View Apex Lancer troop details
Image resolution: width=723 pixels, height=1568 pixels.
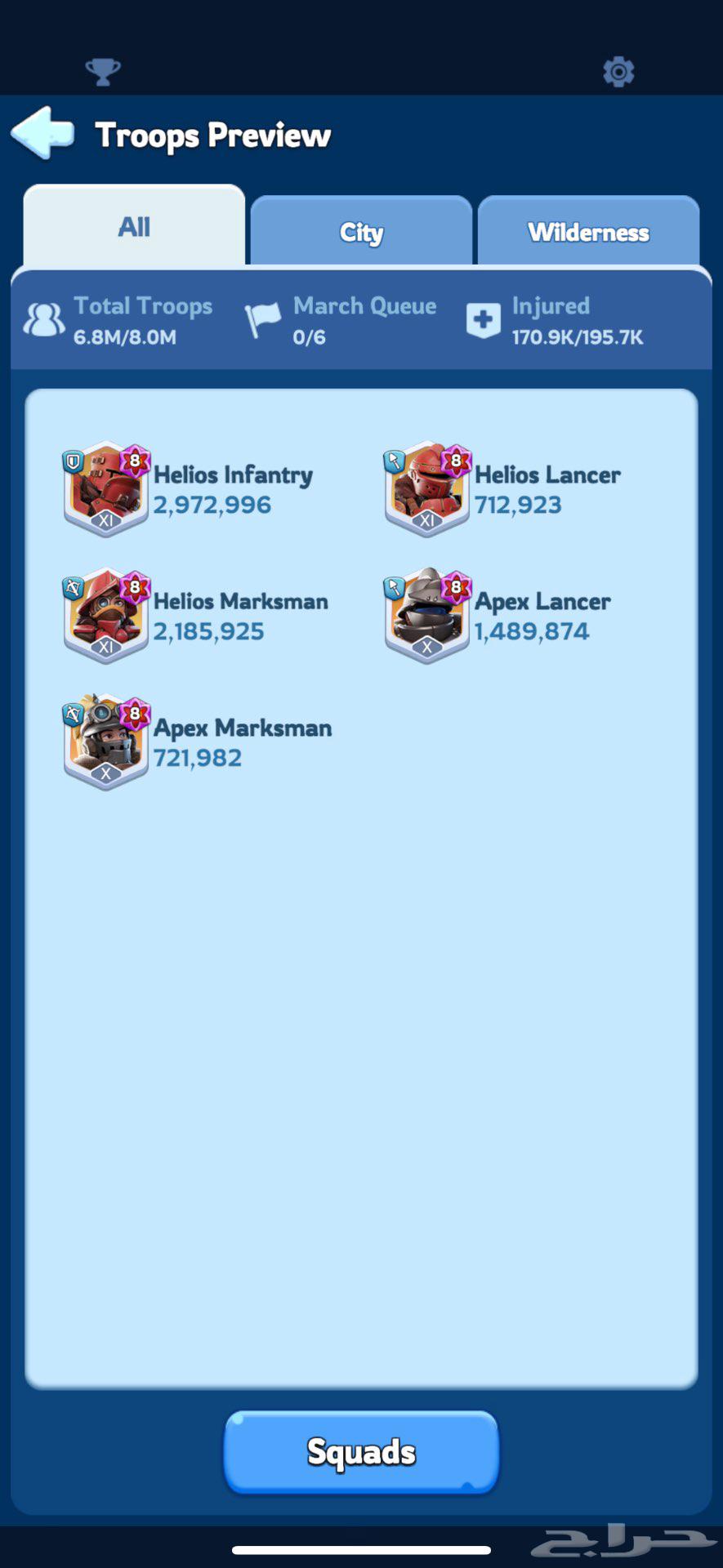pos(426,615)
